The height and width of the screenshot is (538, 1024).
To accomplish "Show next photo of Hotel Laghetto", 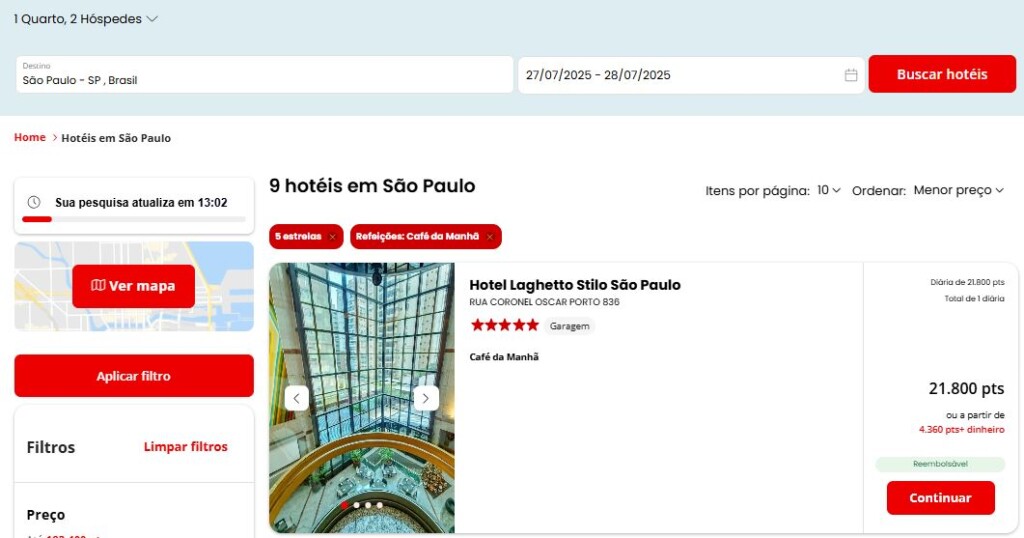I will click(x=426, y=398).
